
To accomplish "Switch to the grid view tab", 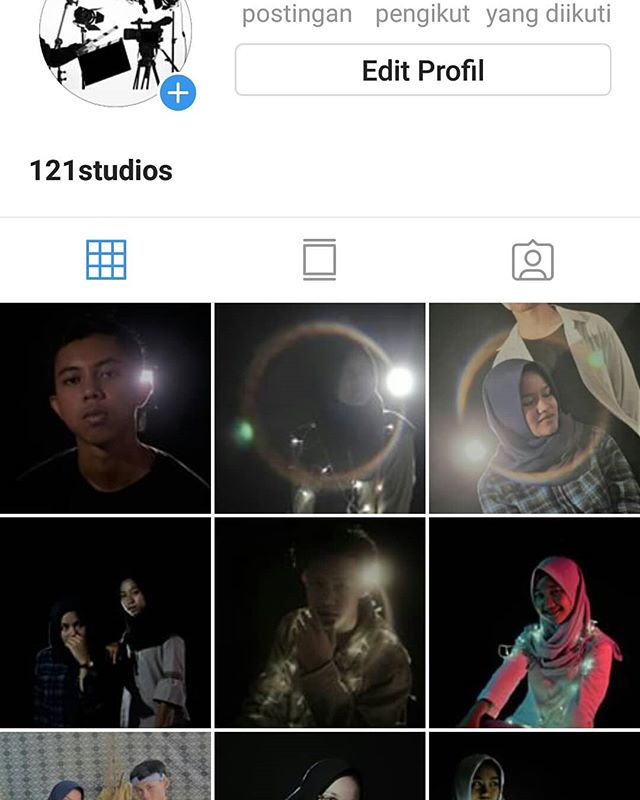I will (x=106, y=260).
